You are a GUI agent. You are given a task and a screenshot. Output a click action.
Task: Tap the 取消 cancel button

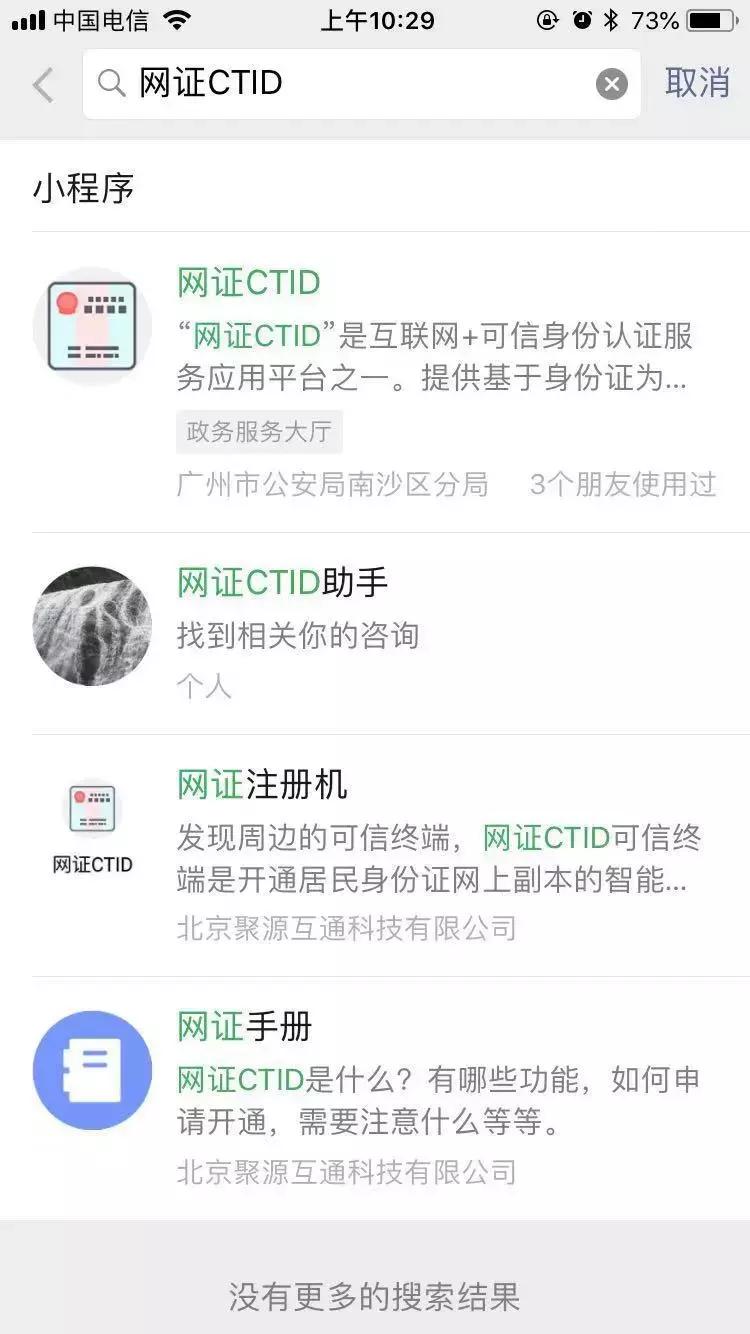(697, 84)
